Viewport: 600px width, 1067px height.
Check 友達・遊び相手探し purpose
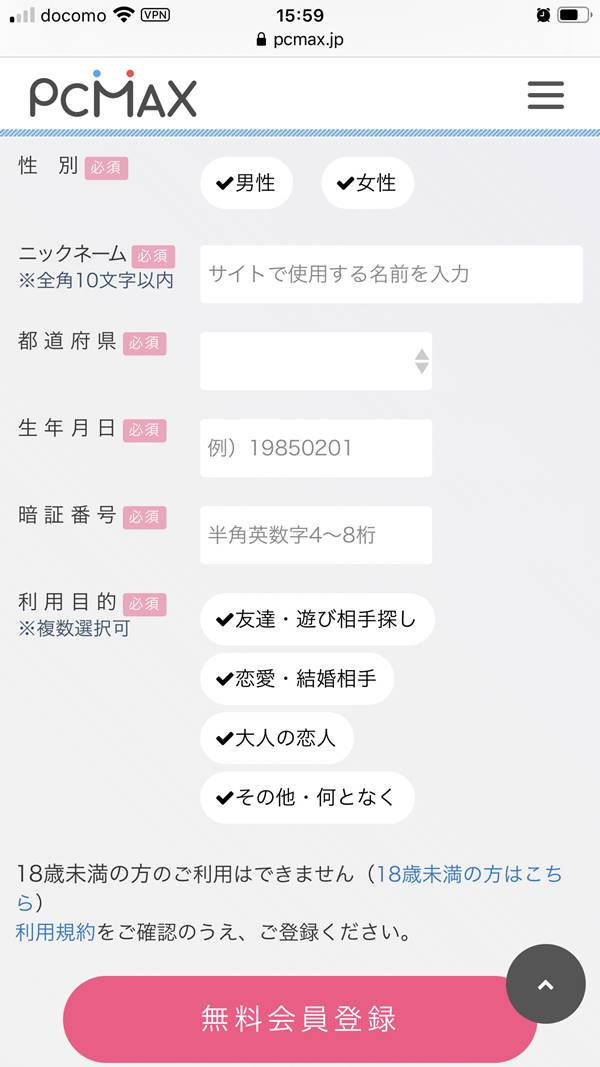pos(317,620)
